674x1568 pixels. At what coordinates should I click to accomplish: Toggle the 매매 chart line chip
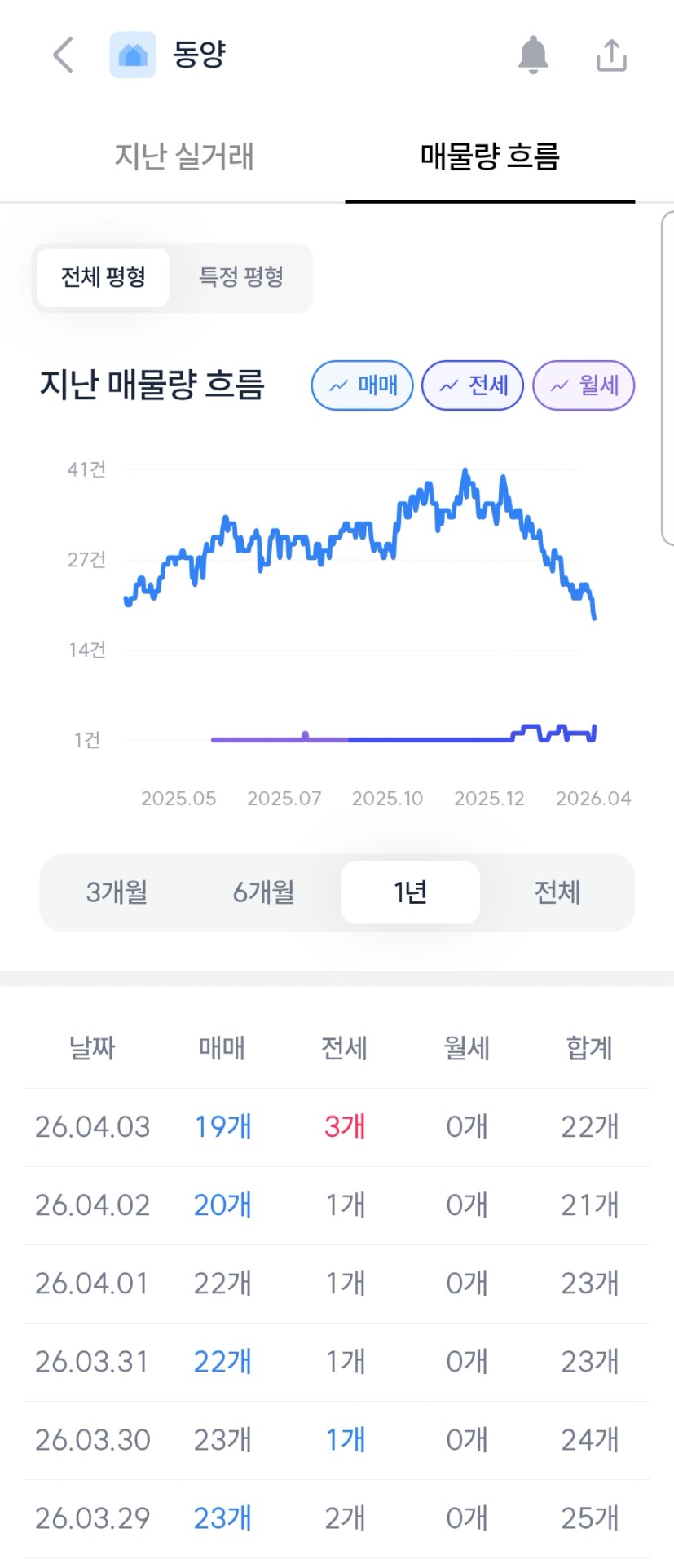[x=363, y=385]
